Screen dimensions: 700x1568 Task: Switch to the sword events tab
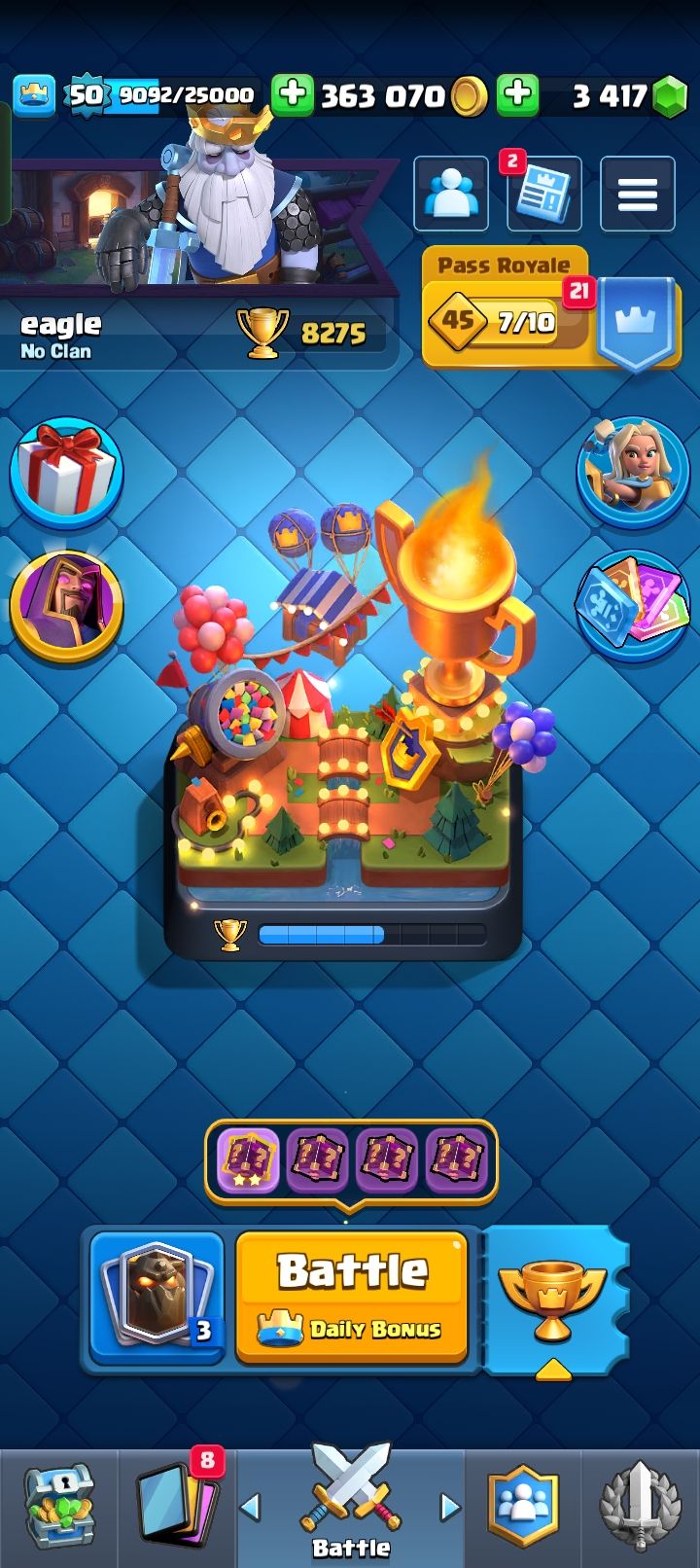tap(640, 1508)
